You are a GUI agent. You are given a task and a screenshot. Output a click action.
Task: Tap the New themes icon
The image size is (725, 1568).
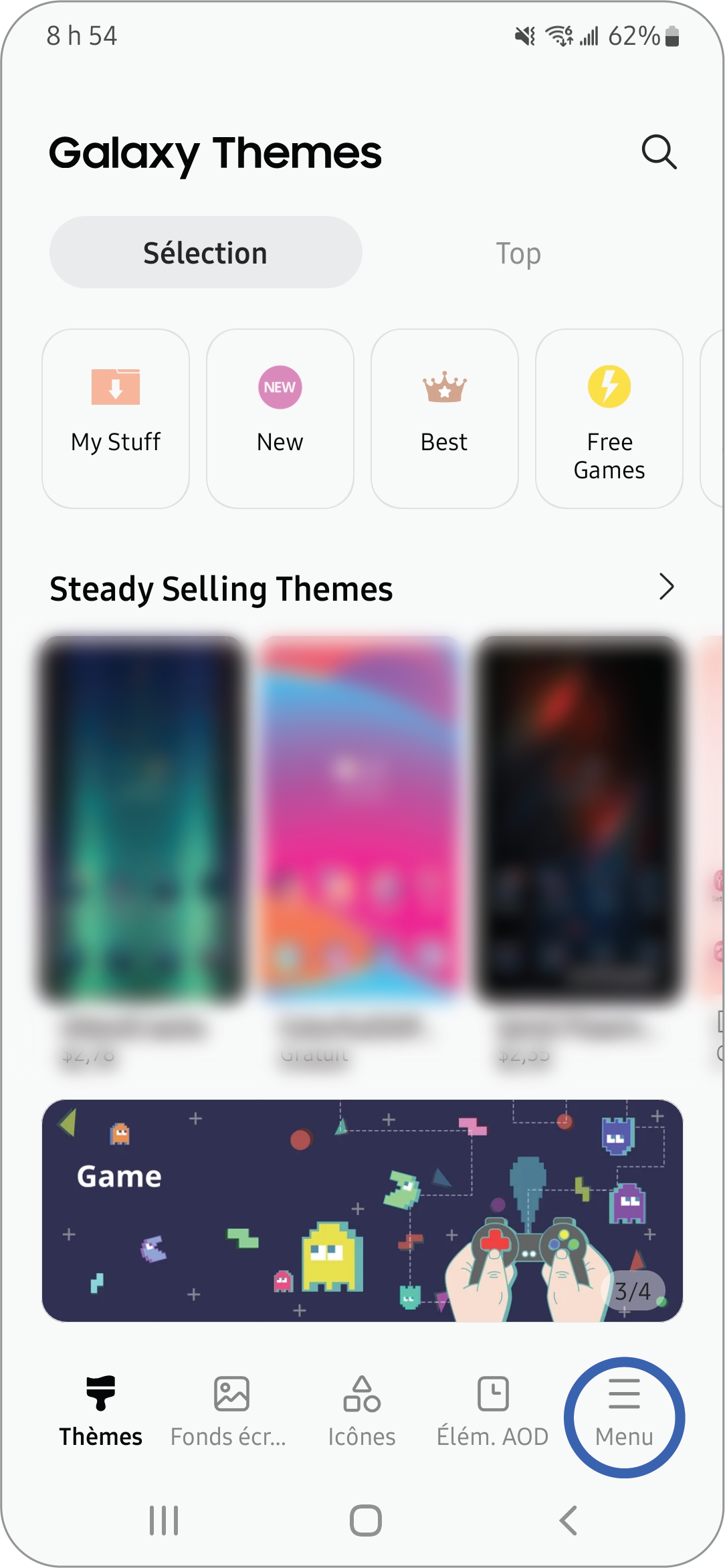coord(279,387)
